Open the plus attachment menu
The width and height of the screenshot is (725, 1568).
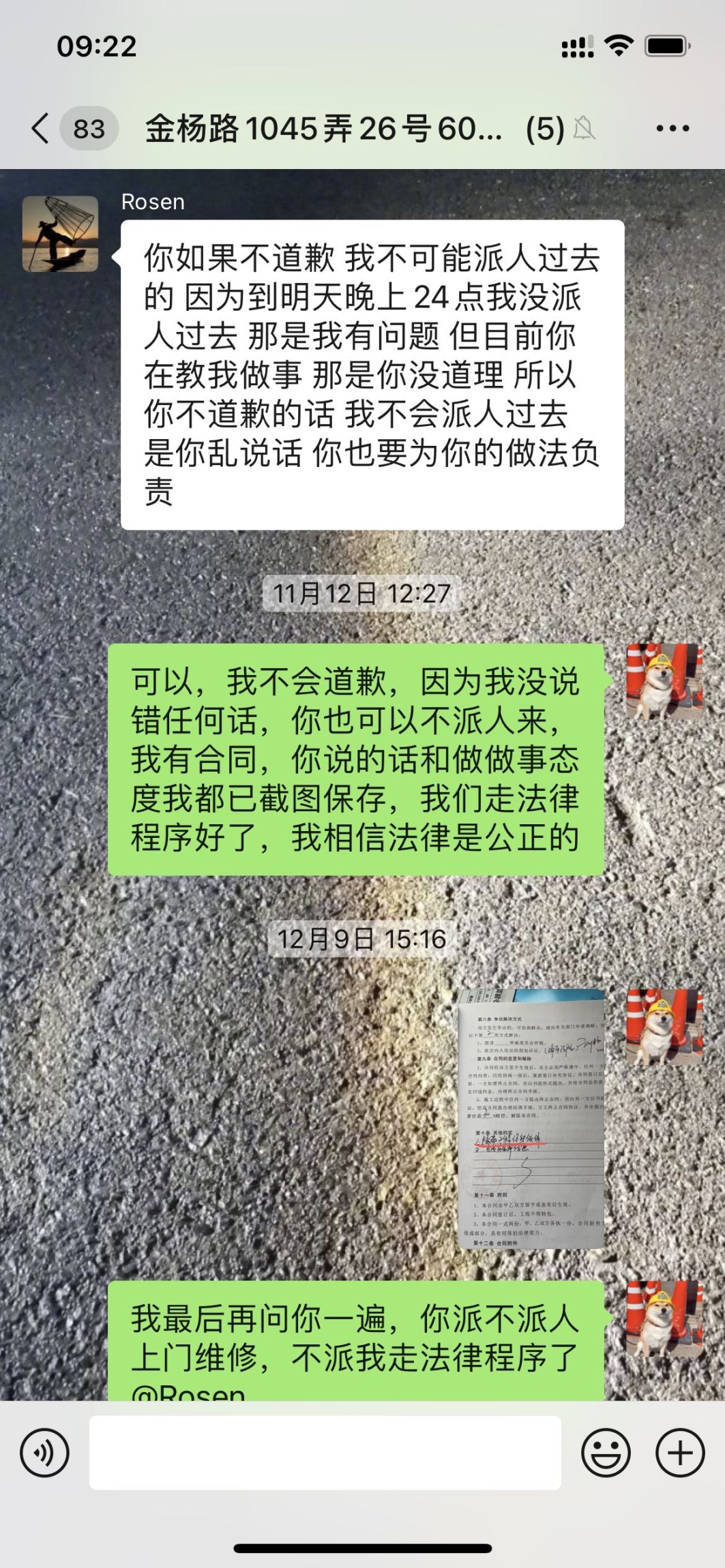(679, 1453)
